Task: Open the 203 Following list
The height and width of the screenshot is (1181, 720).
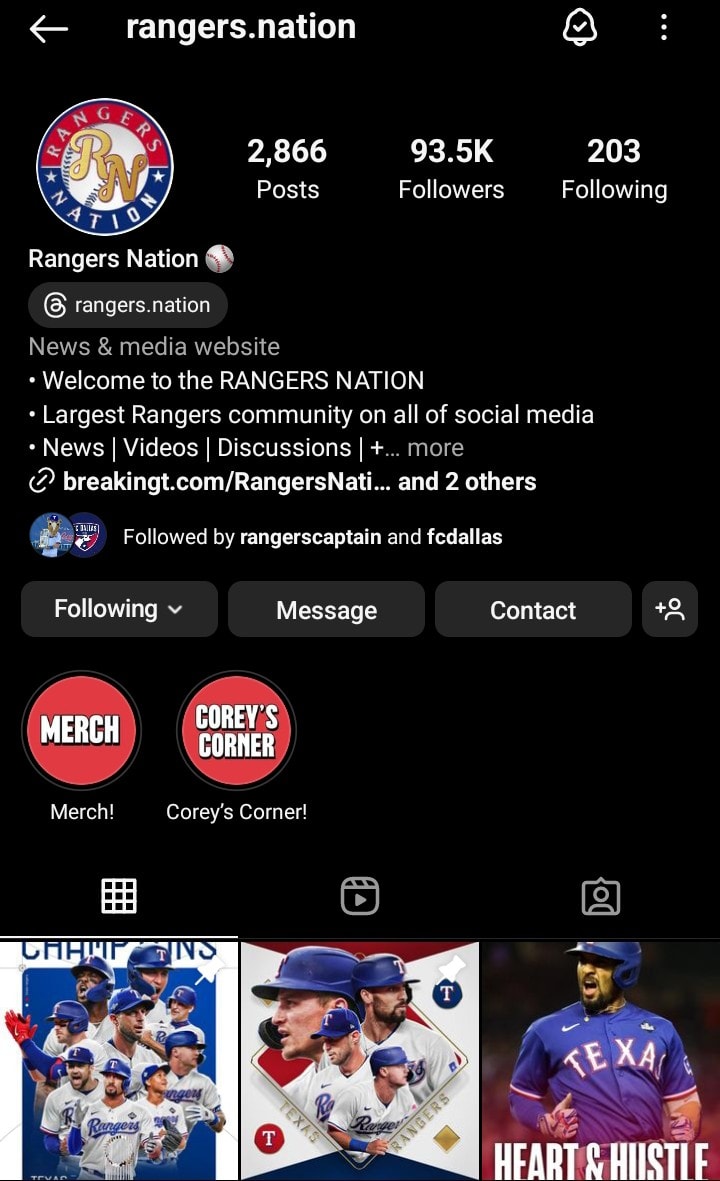Action: point(614,169)
